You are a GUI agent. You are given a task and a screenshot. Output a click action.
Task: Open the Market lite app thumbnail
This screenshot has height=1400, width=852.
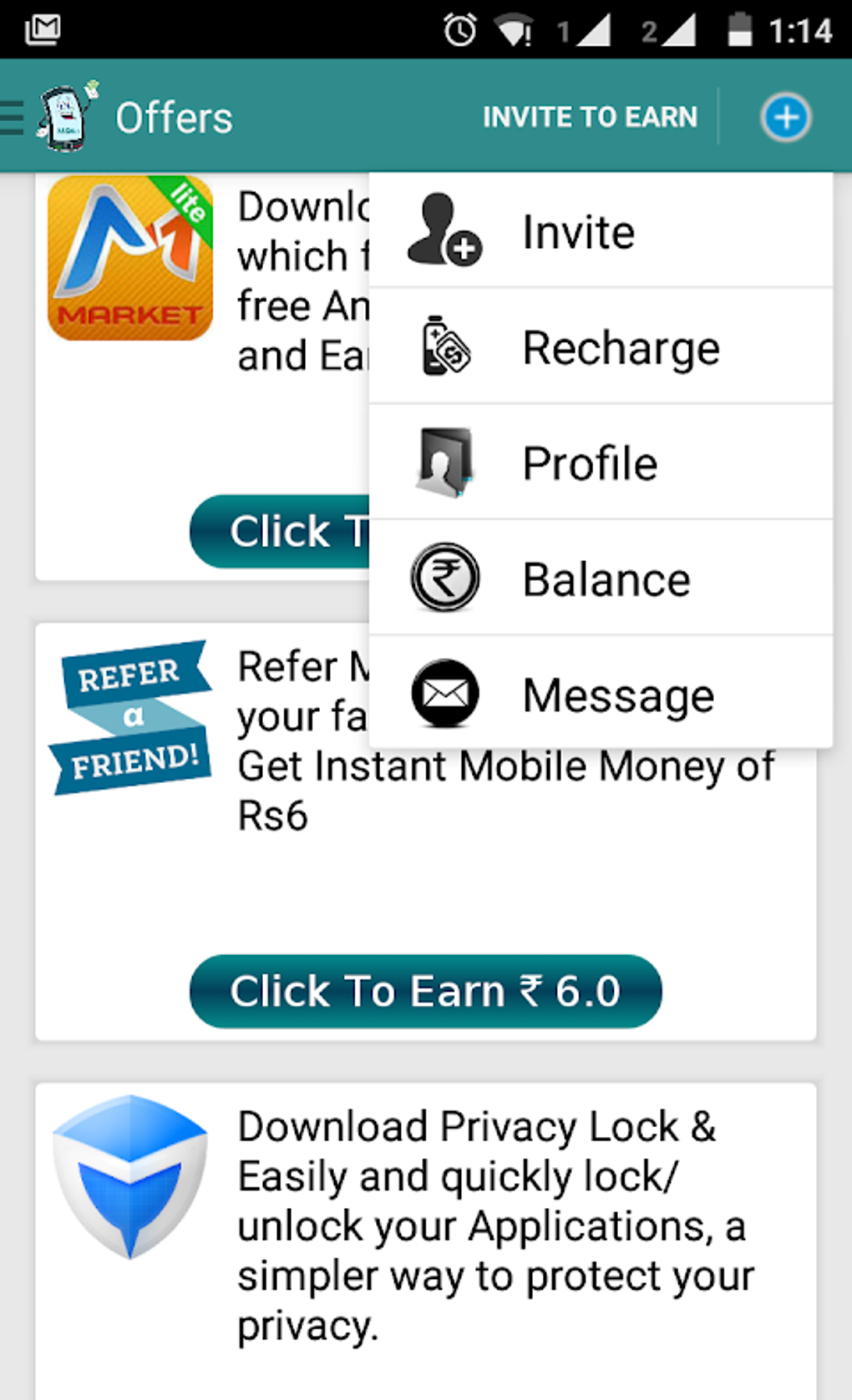click(x=129, y=260)
